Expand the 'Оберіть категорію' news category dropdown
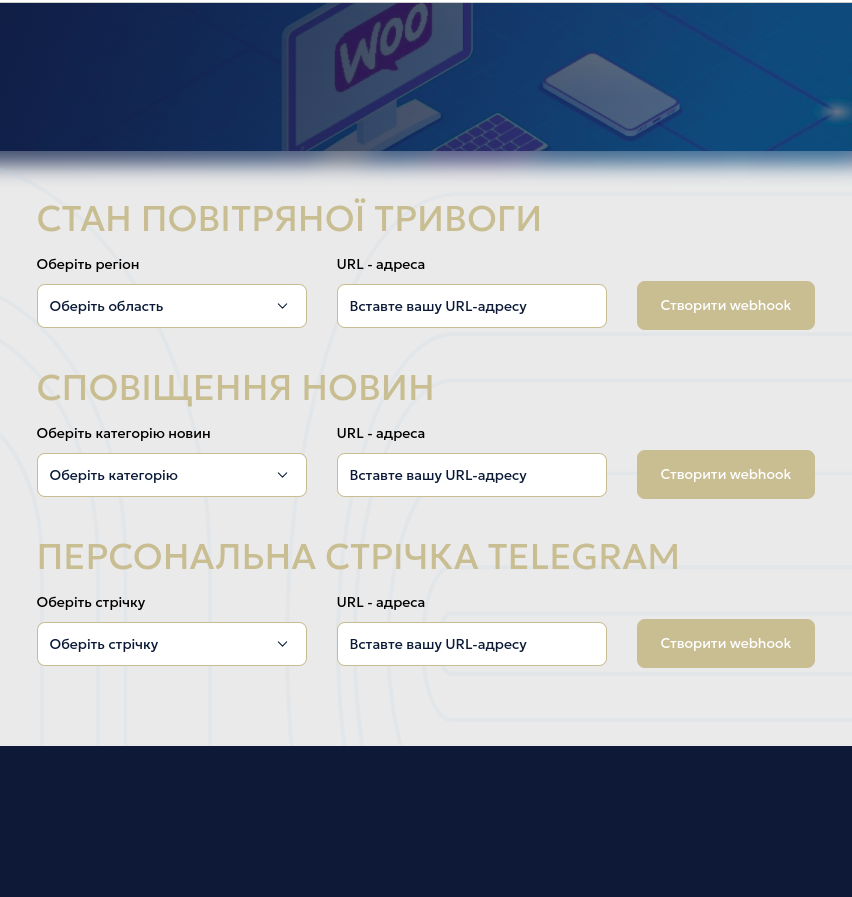The height and width of the screenshot is (897, 852). coord(171,475)
